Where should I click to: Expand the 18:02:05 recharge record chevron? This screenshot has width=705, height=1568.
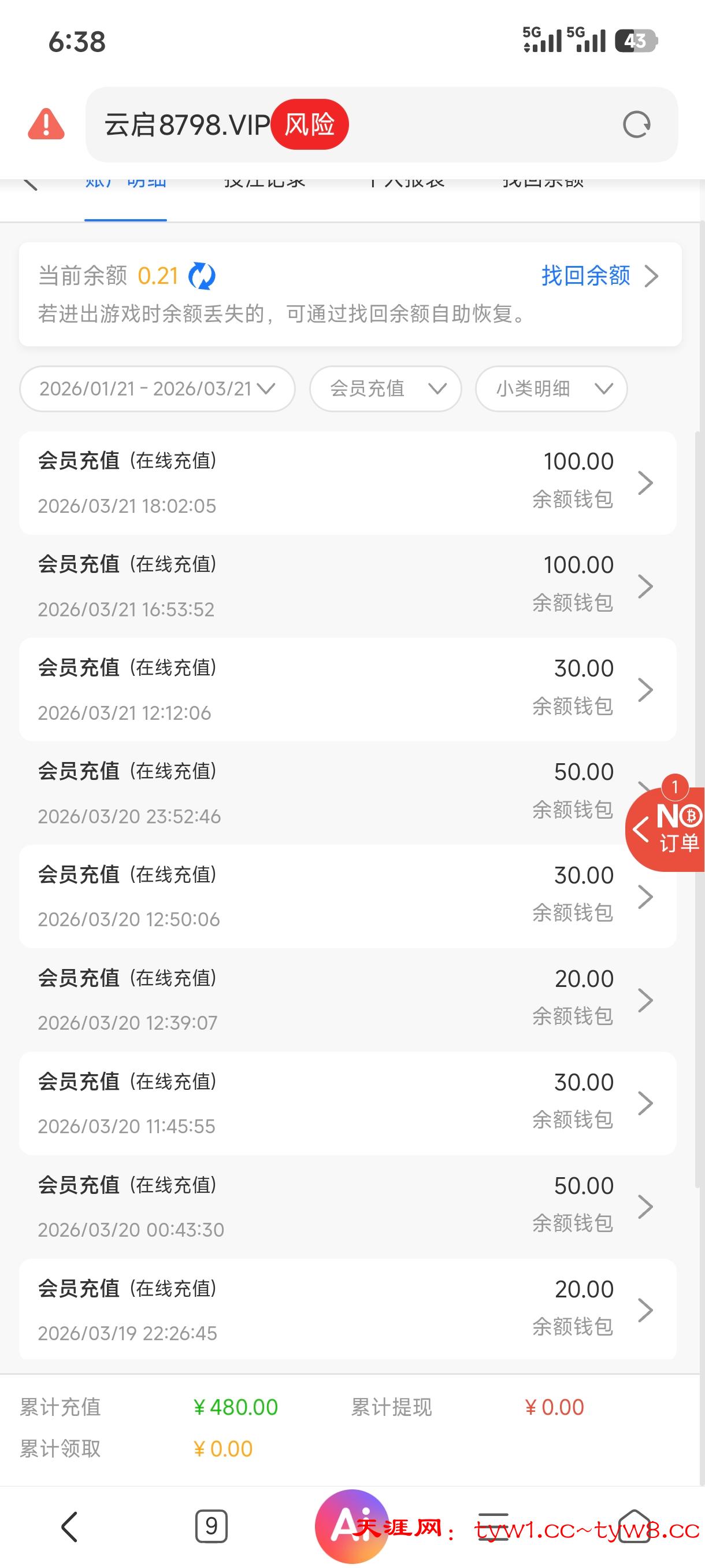(x=647, y=482)
